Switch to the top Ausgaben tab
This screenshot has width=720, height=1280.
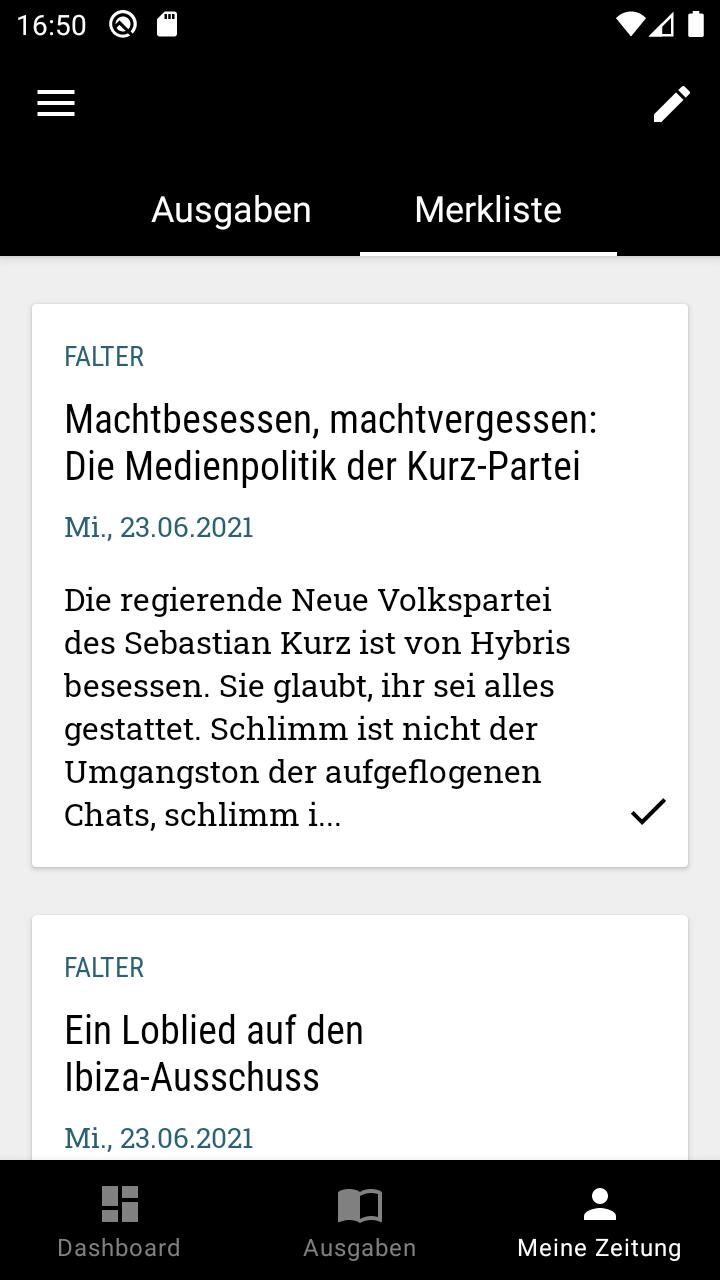point(231,210)
